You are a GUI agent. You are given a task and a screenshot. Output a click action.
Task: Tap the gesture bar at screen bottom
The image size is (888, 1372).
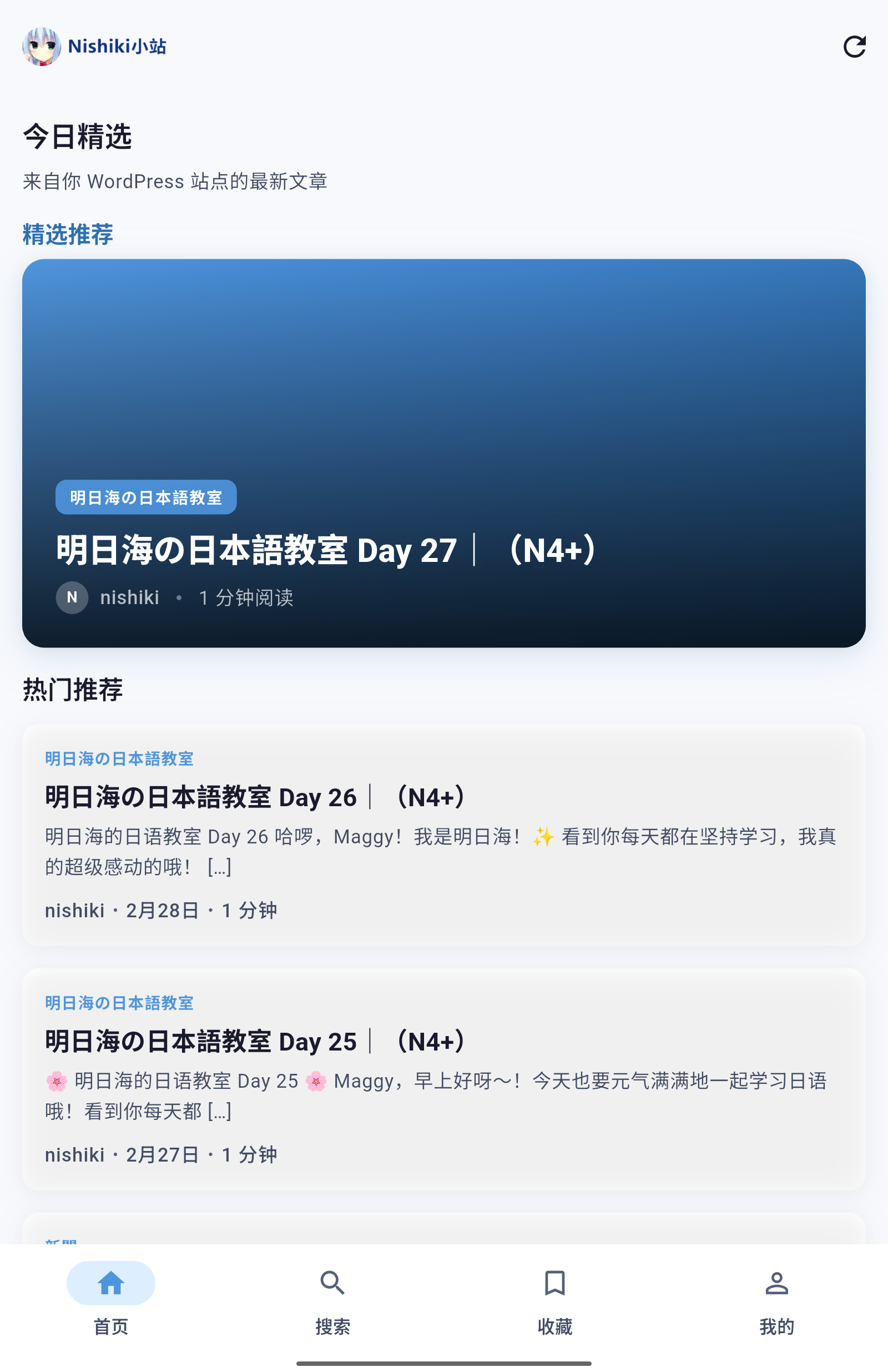point(443,1364)
